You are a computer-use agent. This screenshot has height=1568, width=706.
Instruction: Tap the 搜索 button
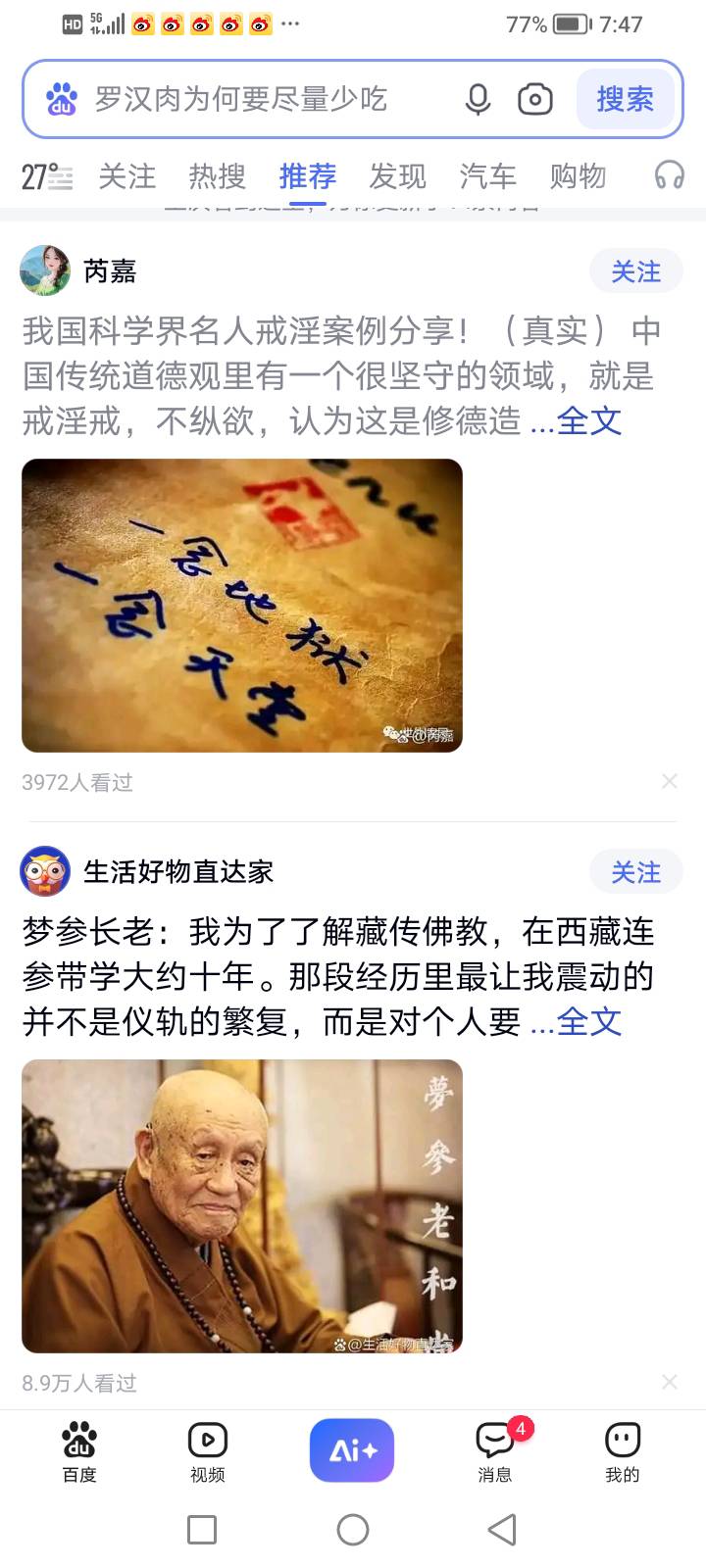[x=625, y=99]
